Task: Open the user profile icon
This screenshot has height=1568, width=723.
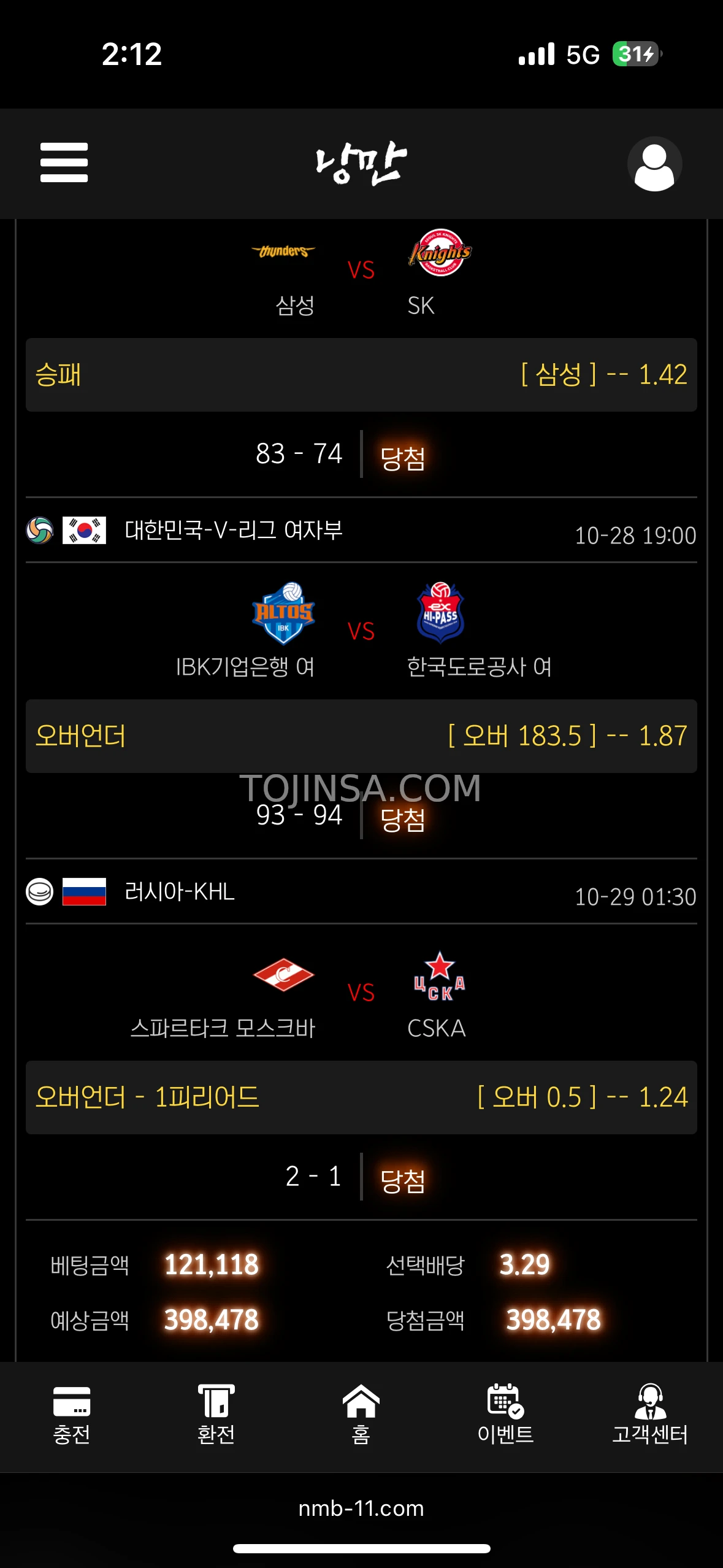Action: pyautogui.click(x=654, y=164)
